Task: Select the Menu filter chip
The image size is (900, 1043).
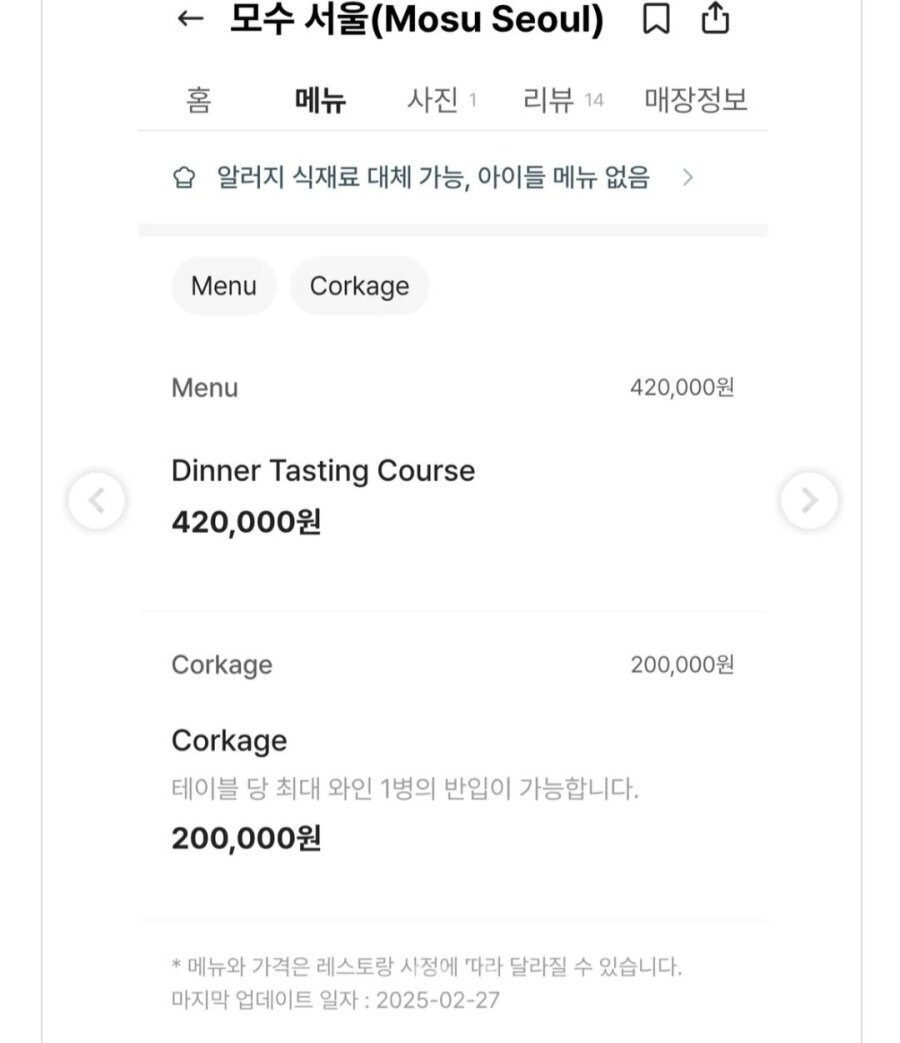Action: (x=223, y=286)
